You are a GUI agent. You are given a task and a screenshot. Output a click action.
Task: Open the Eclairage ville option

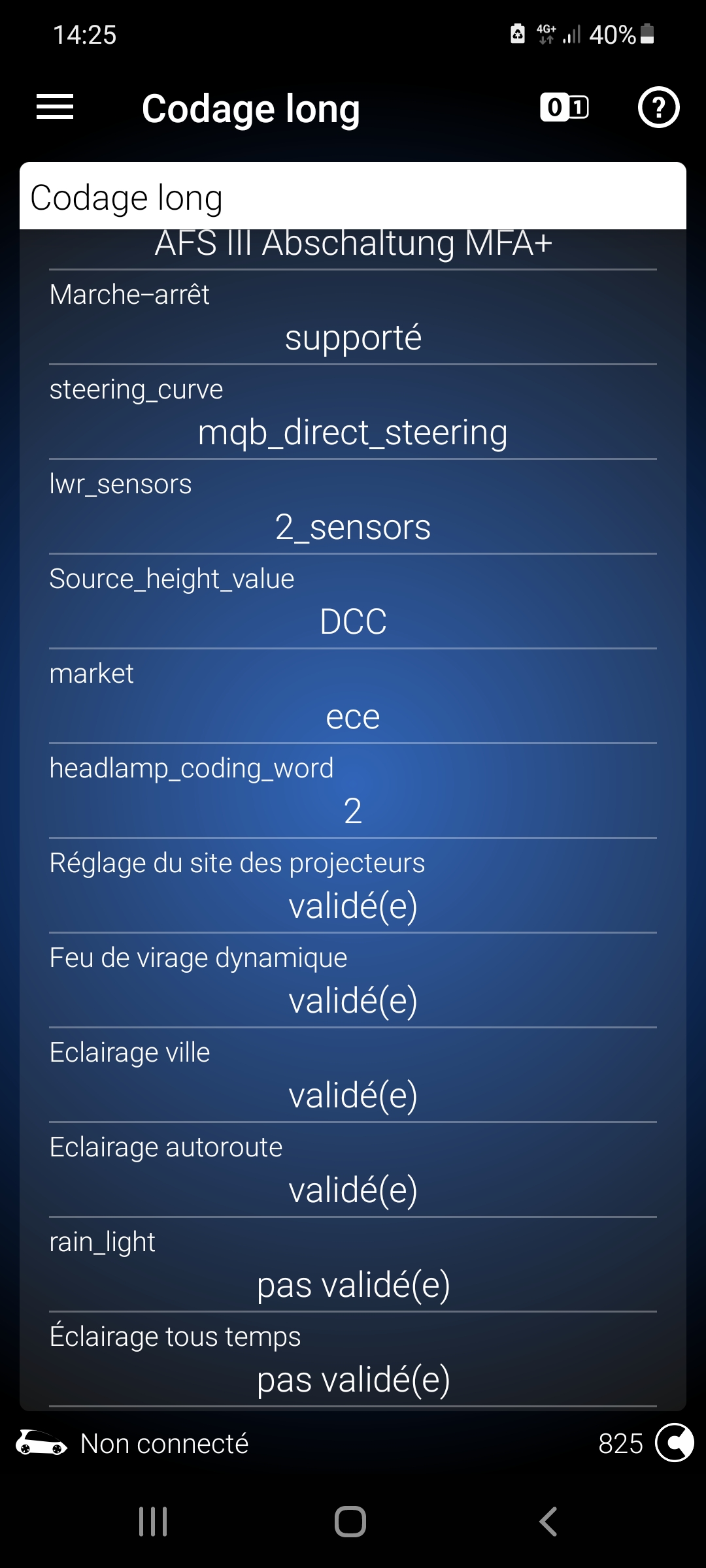click(x=353, y=1096)
